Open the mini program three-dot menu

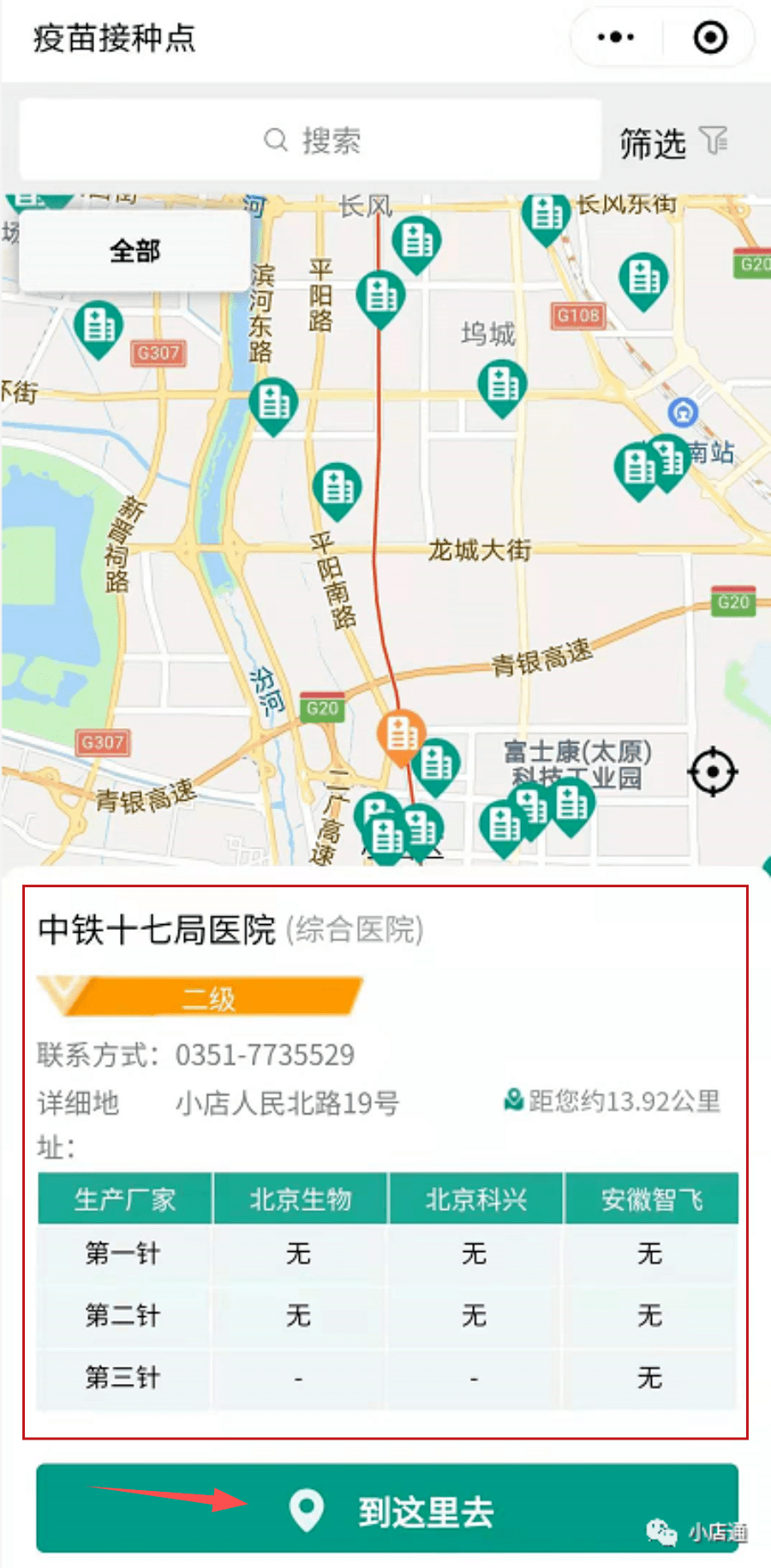click(616, 38)
